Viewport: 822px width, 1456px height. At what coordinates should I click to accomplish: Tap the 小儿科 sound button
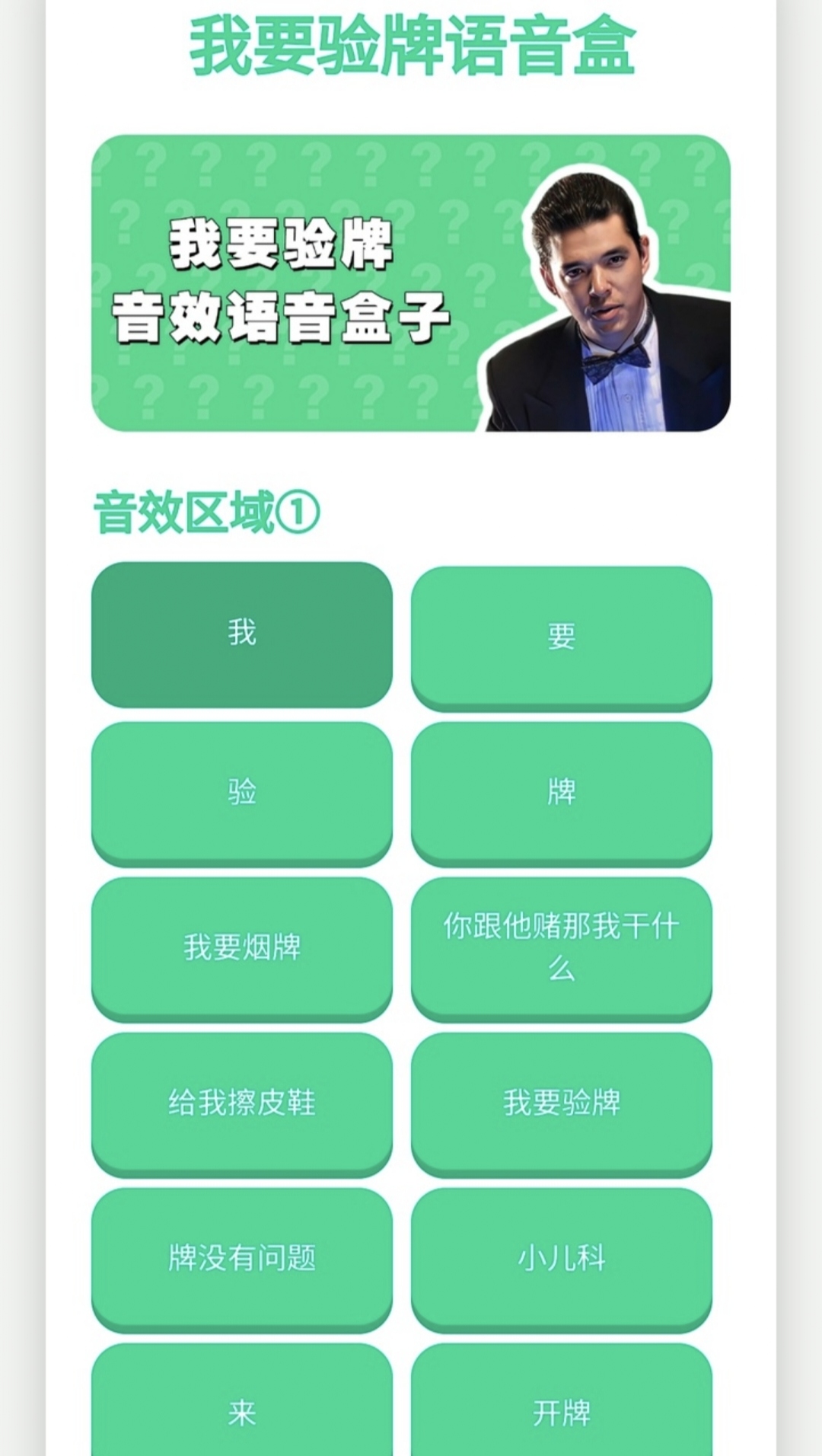pos(562,1258)
